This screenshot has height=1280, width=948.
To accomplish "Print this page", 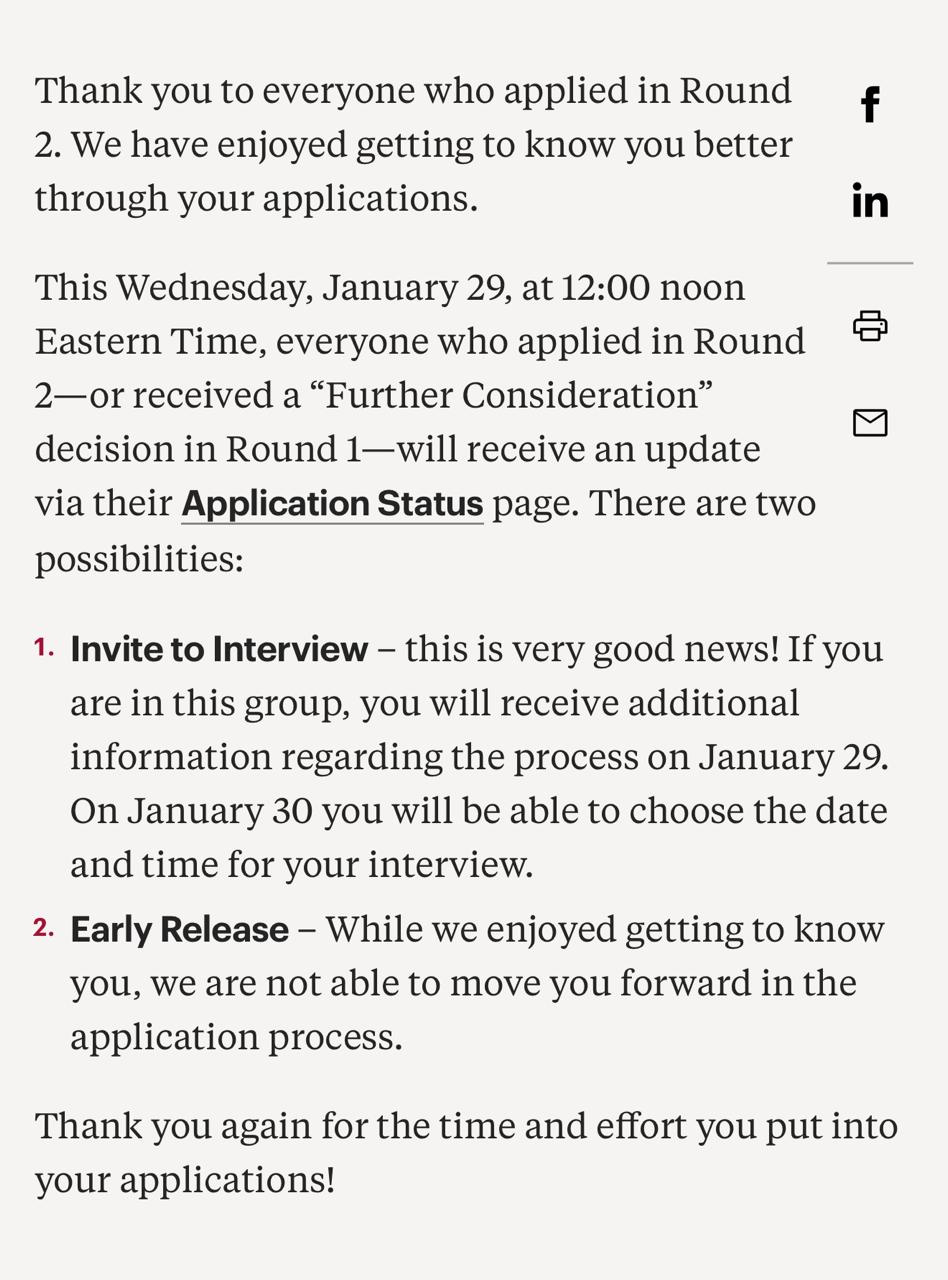I will [x=870, y=326].
